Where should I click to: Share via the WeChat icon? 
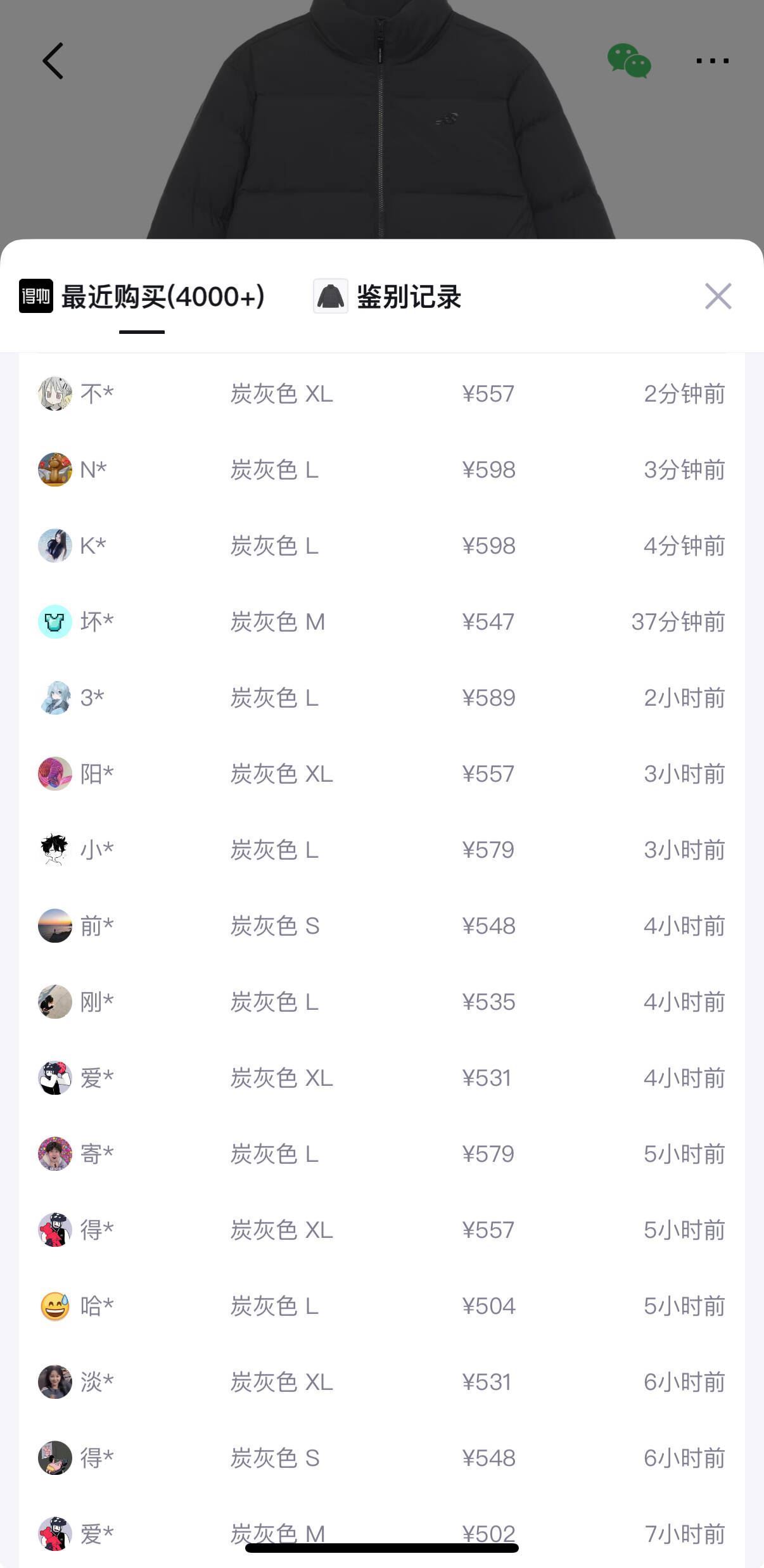[628, 61]
